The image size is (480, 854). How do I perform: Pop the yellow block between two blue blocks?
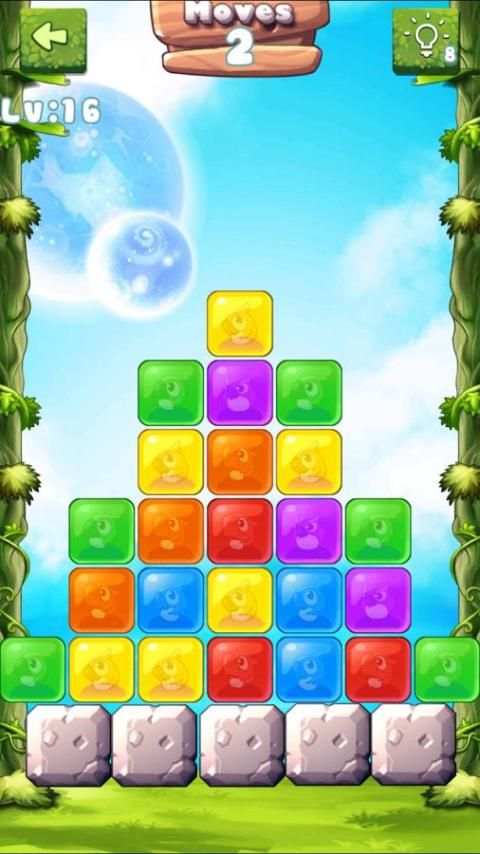tap(240, 600)
